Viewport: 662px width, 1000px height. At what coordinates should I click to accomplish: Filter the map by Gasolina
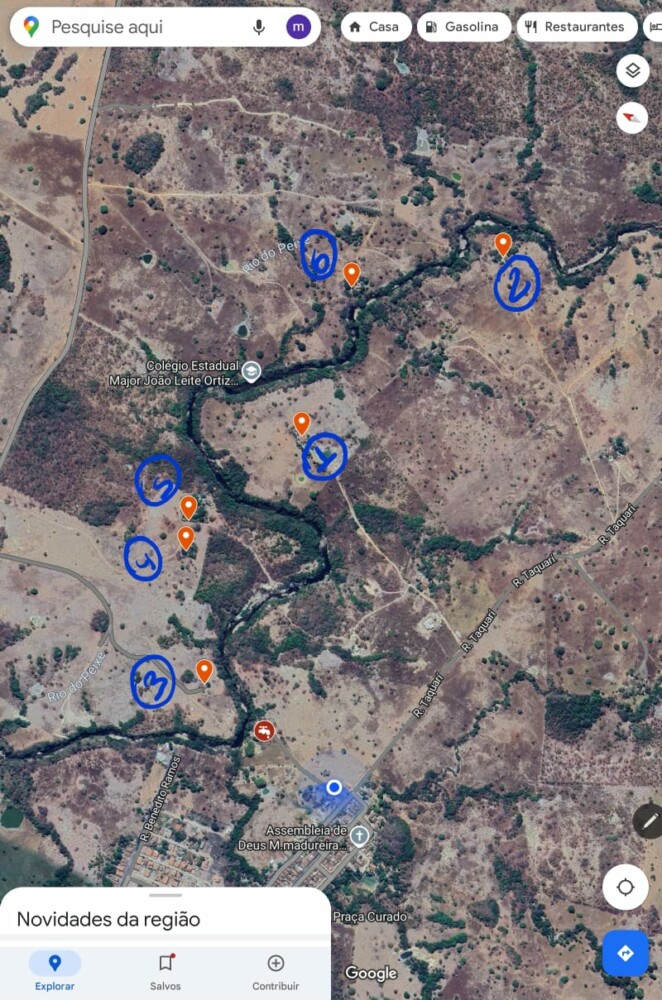point(463,27)
